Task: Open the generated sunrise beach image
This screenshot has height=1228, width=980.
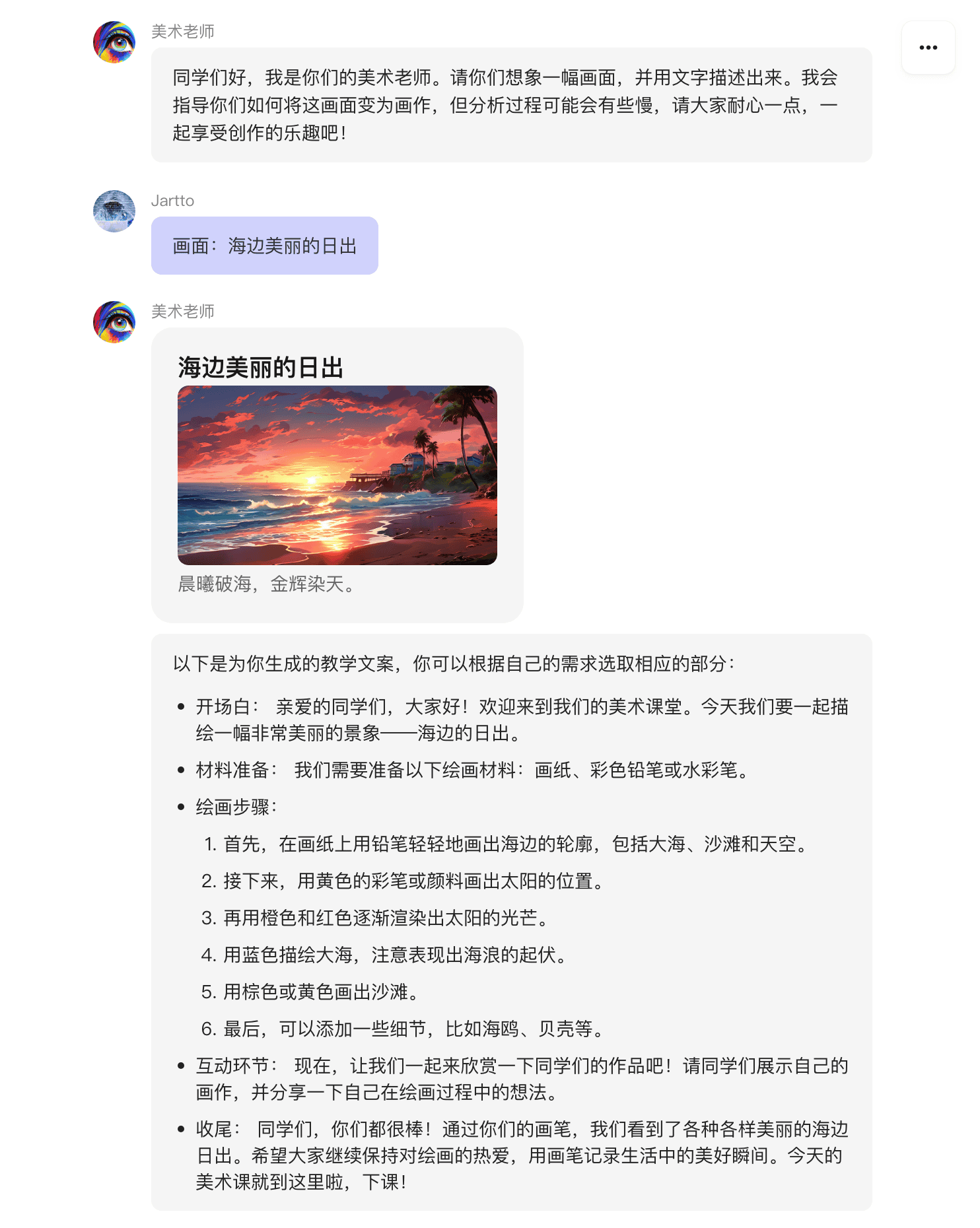Action: point(337,475)
